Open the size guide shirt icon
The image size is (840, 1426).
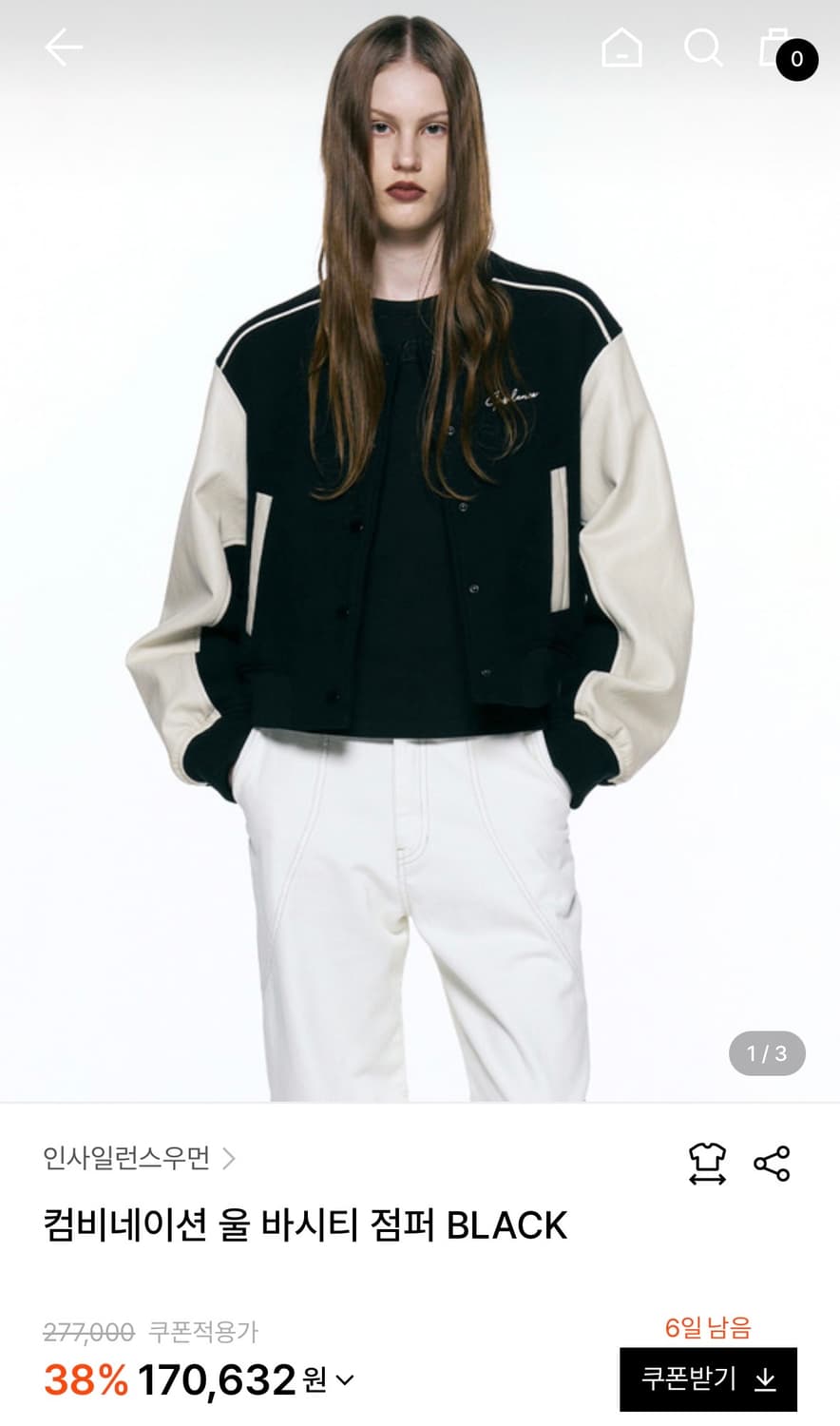click(707, 1164)
